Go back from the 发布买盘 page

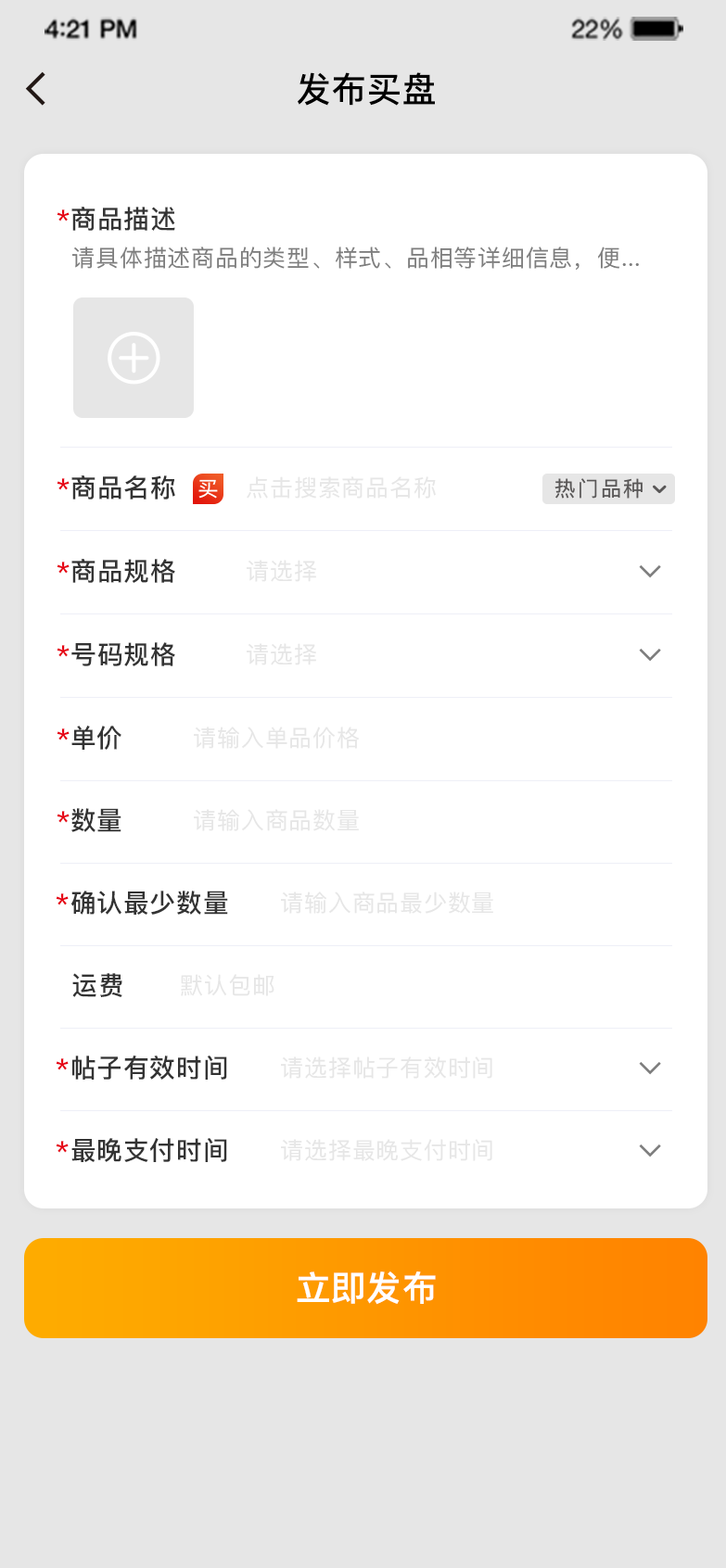point(37,90)
